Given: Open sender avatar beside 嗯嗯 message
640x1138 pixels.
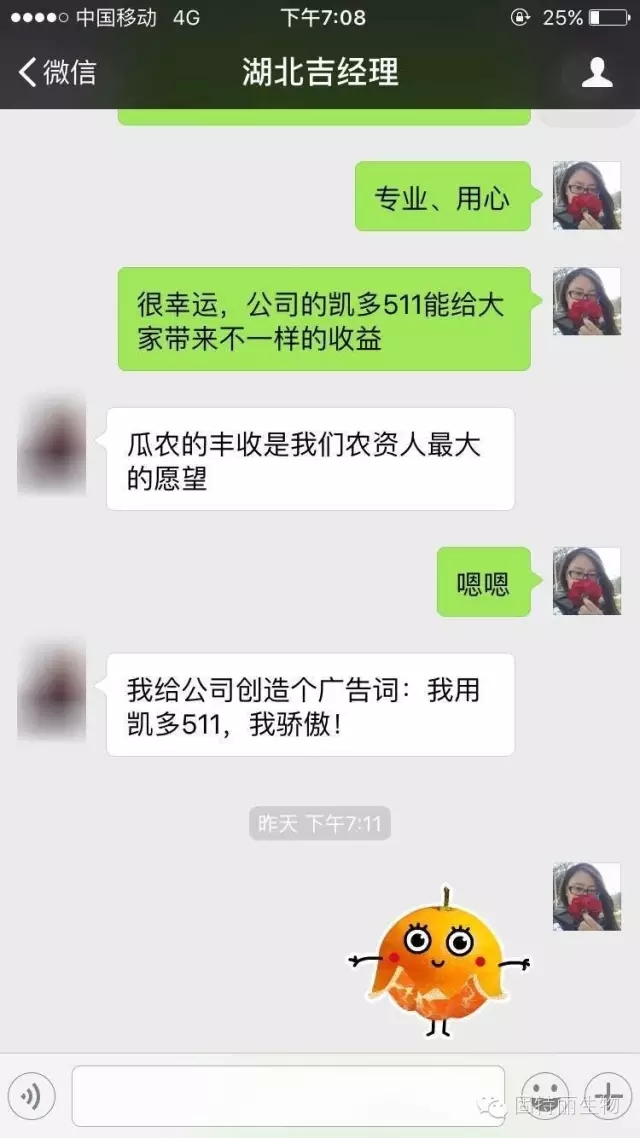Looking at the screenshot, I should click(x=587, y=581).
